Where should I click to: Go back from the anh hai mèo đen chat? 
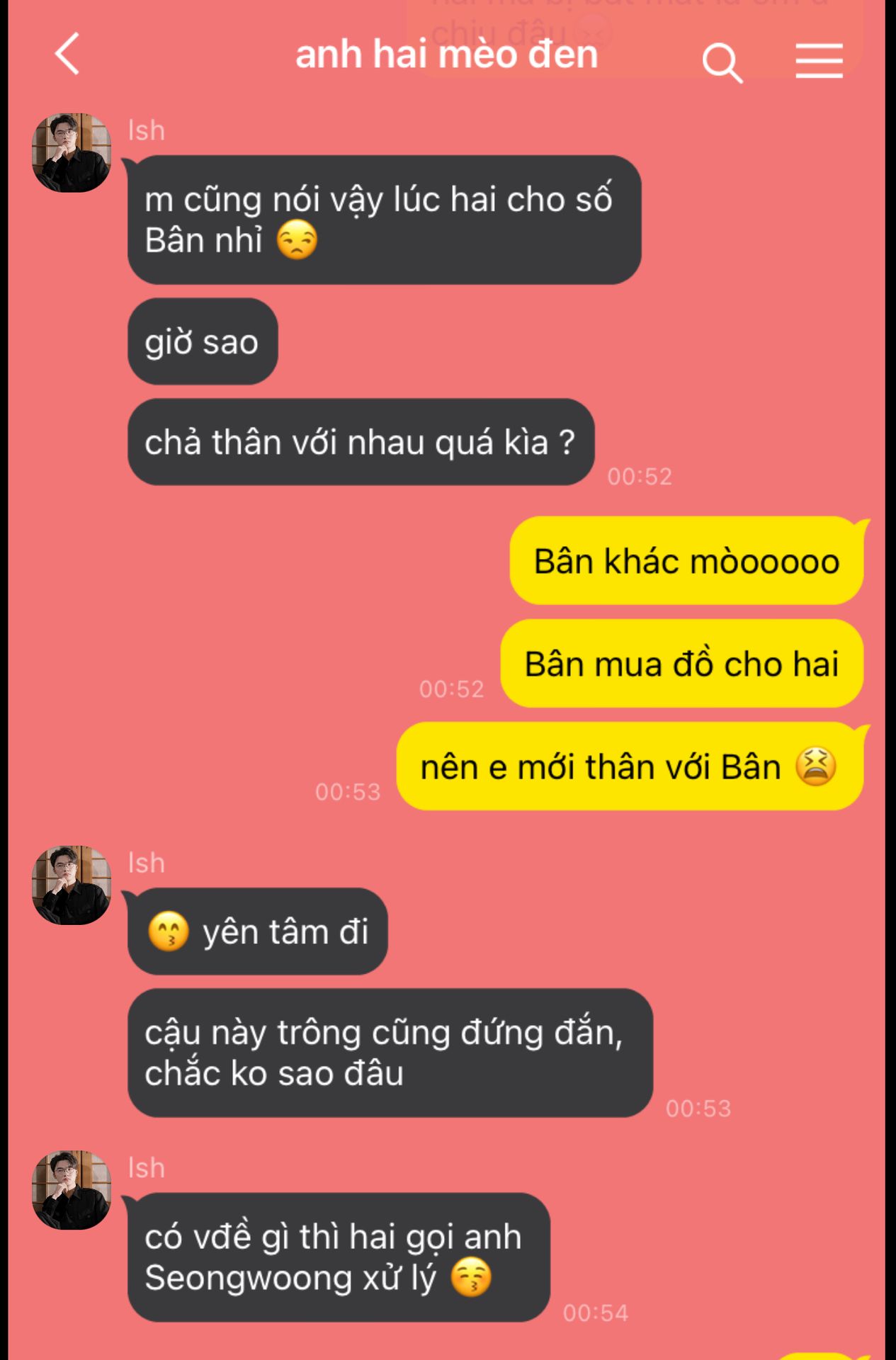point(67,55)
